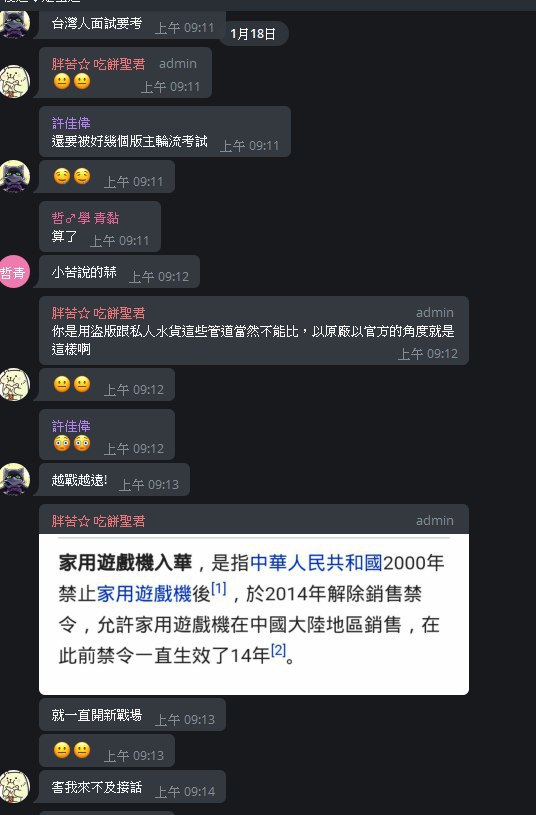536x815 pixels.
Task: Tap 胖苦☆吃餅聖君 name above the 盜版 message
Action: 98,313
